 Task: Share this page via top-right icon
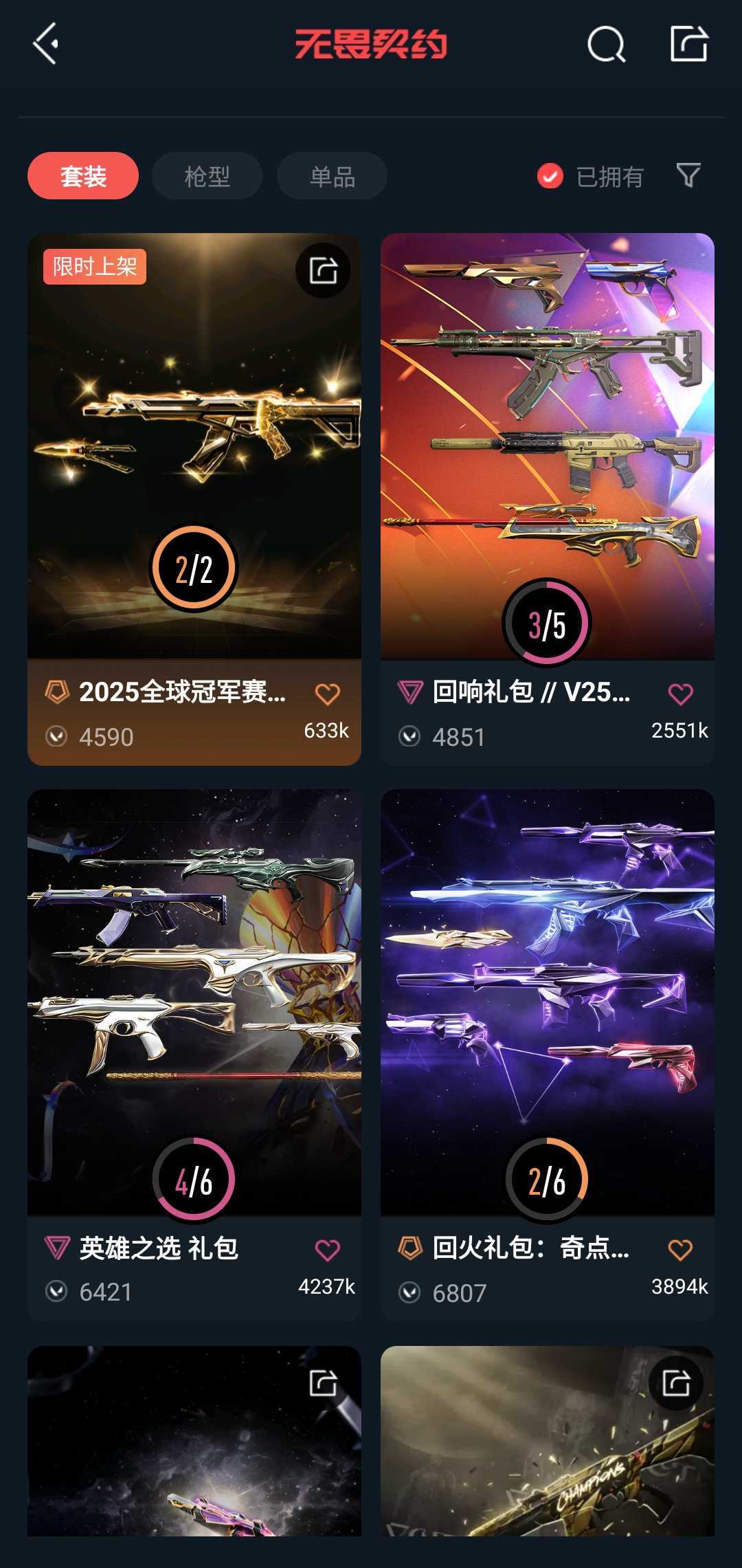[x=688, y=44]
